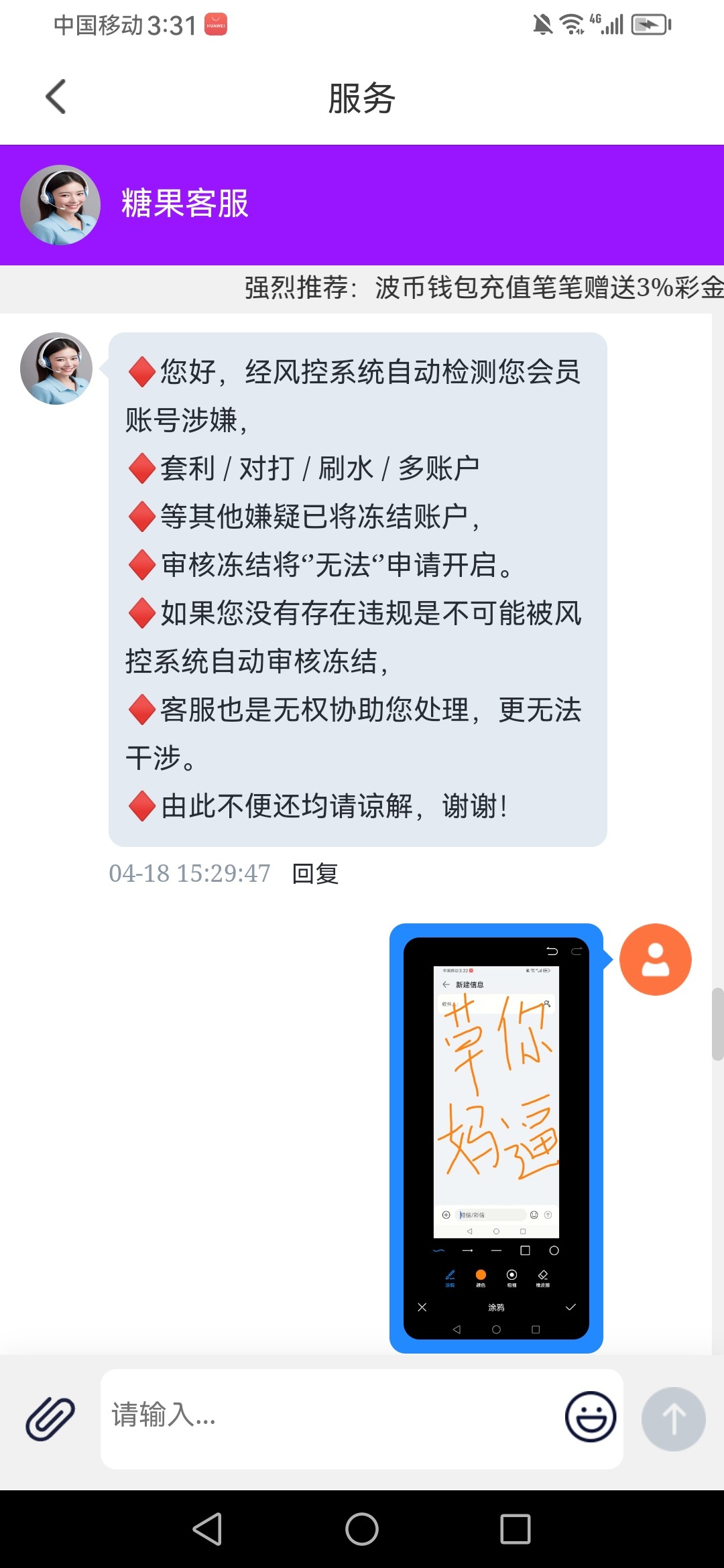Tap 回复 under the customer service message

[x=315, y=874]
